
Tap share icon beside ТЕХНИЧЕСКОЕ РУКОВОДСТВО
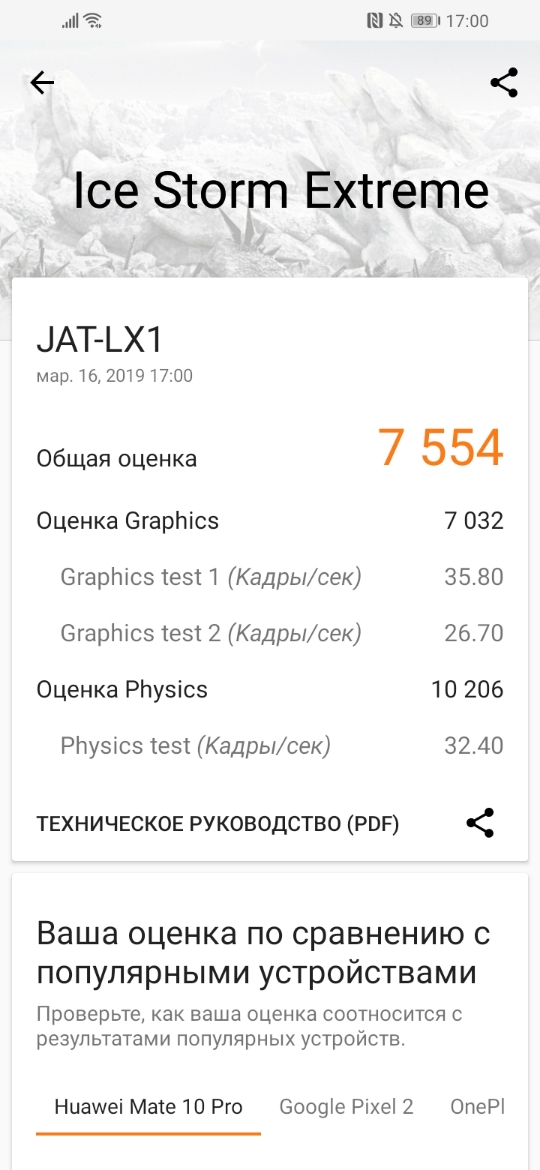point(480,823)
